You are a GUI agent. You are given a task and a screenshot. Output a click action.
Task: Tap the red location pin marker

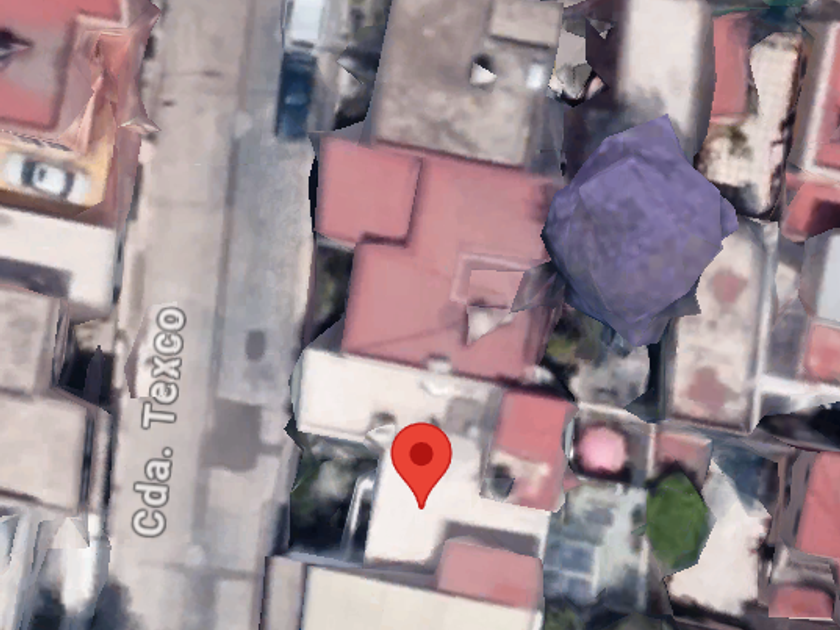click(422, 464)
